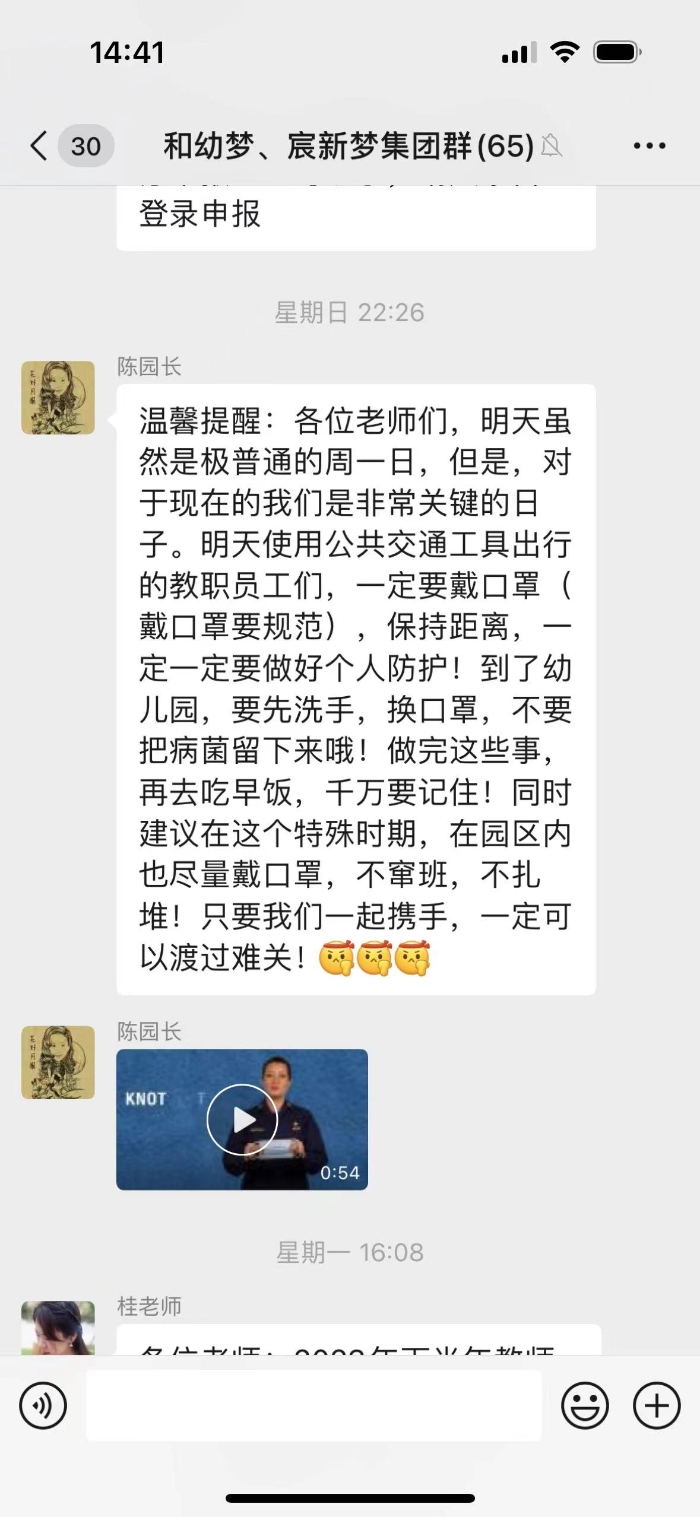Screen dimensions: 700x1517
Task: Open 陈园长's avatar beside the video
Action: 58,1062
